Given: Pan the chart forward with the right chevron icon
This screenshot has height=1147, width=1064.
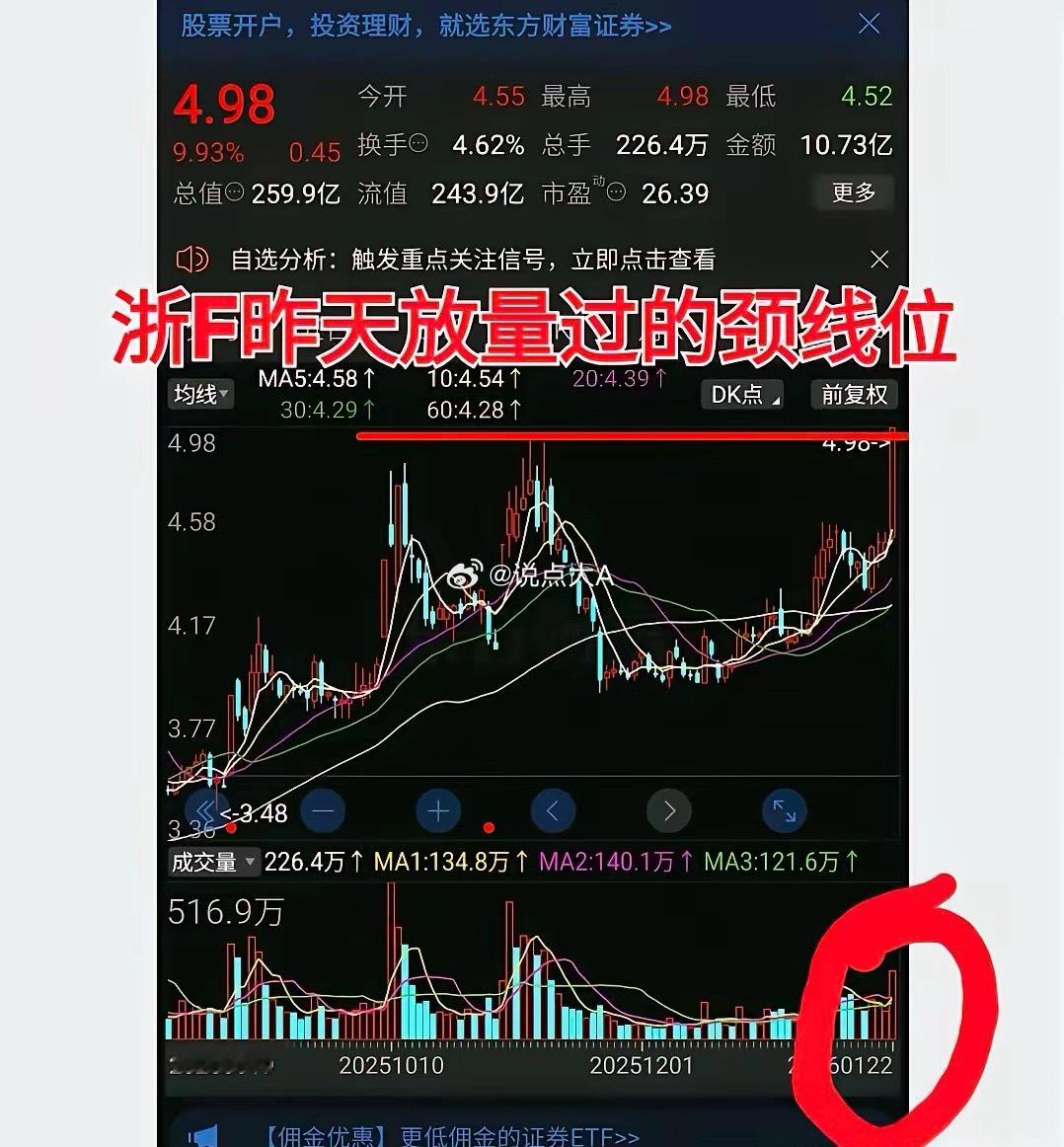Looking at the screenshot, I should pyautogui.click(x=668, y=810).
